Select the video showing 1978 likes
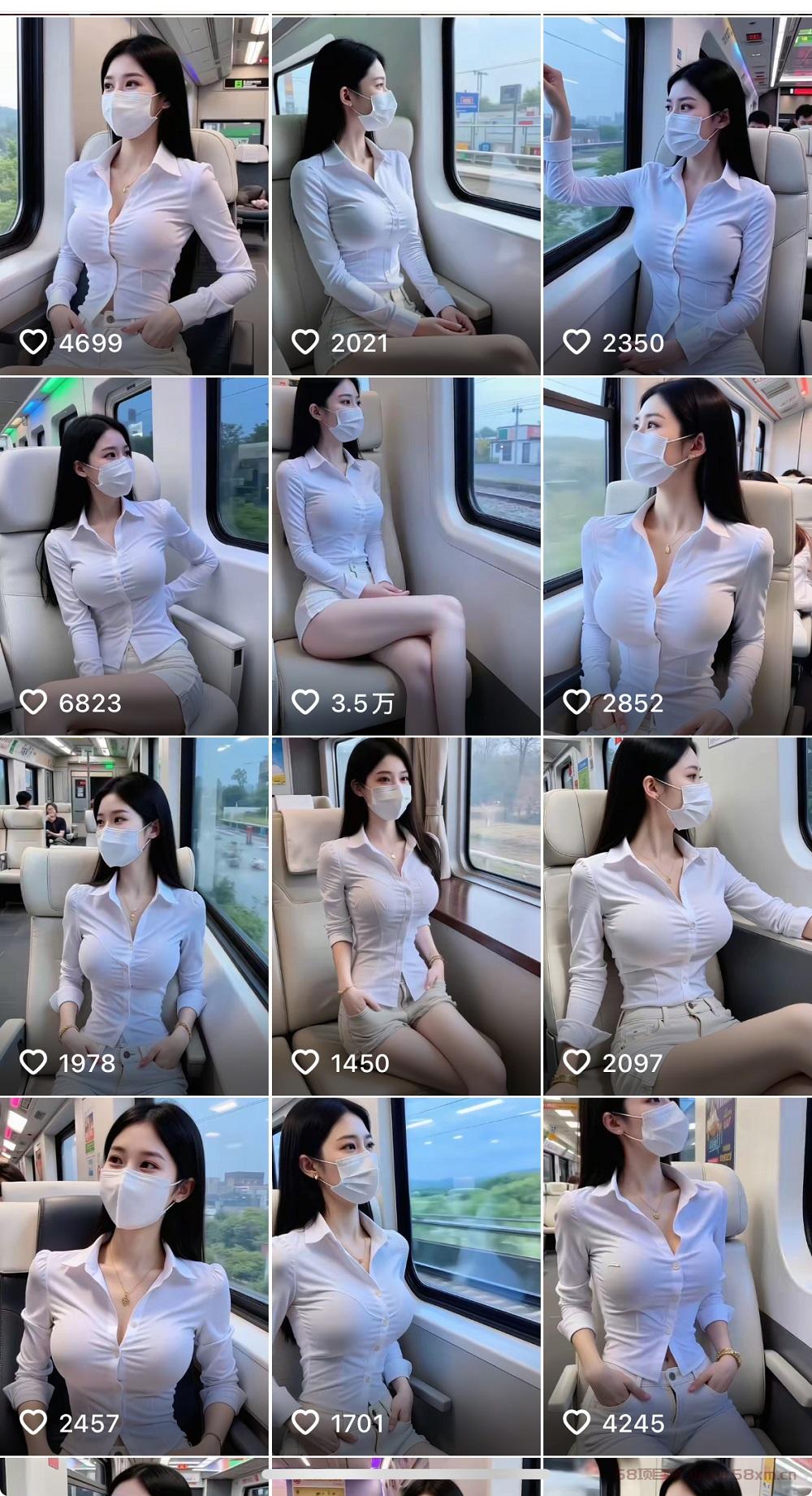 tap(134, 916)
